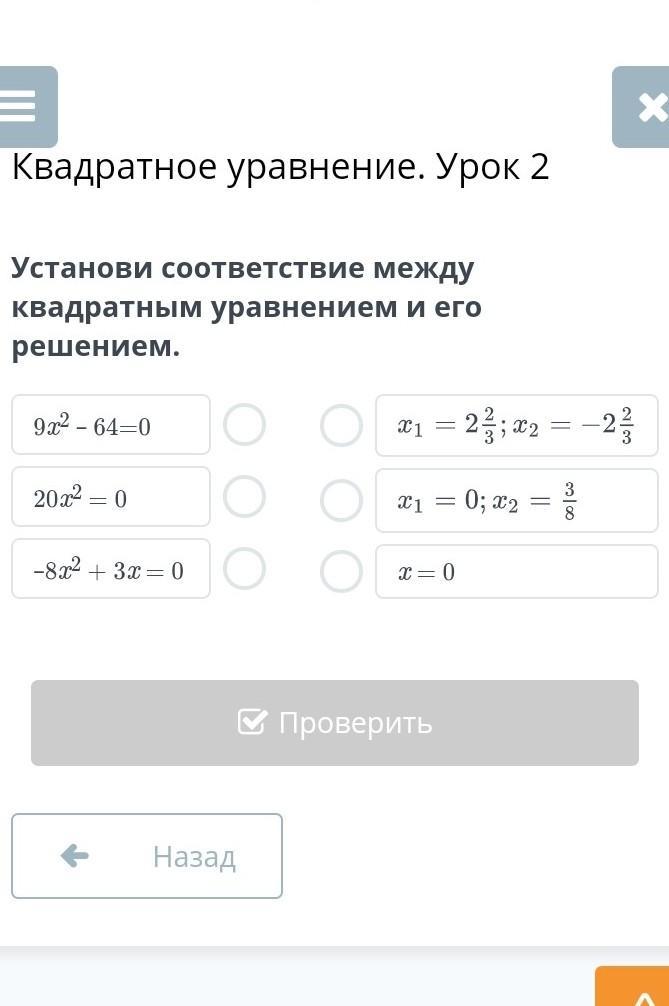Tap the Проверить check button
The height and width of the screenshot is (1006, 669).
pyautogui.click(x=334, y=723)
